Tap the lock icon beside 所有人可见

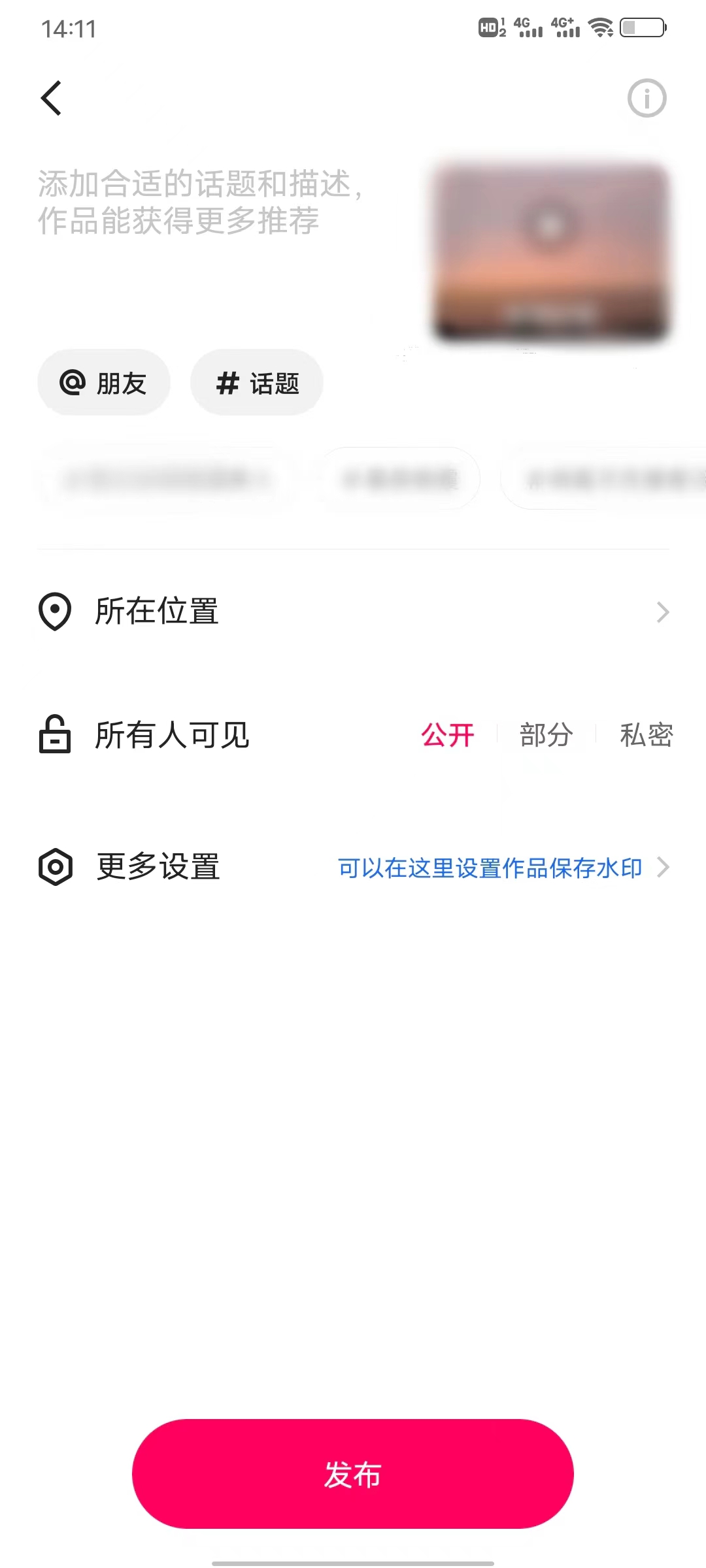54,735
